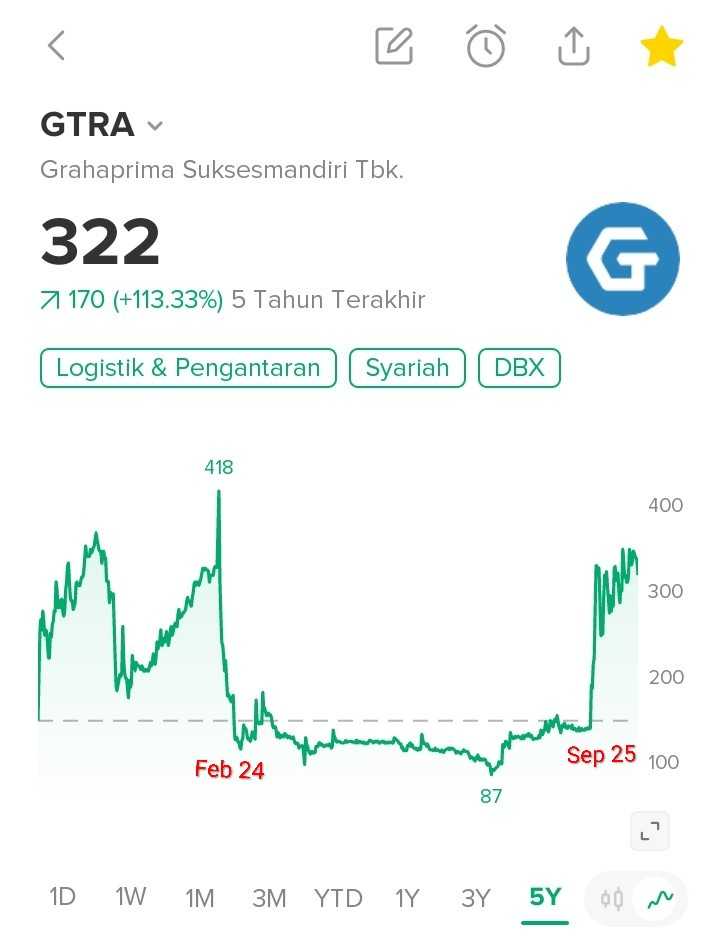Open the DBX chip
The image size is (720, 937).
(519, 368)
